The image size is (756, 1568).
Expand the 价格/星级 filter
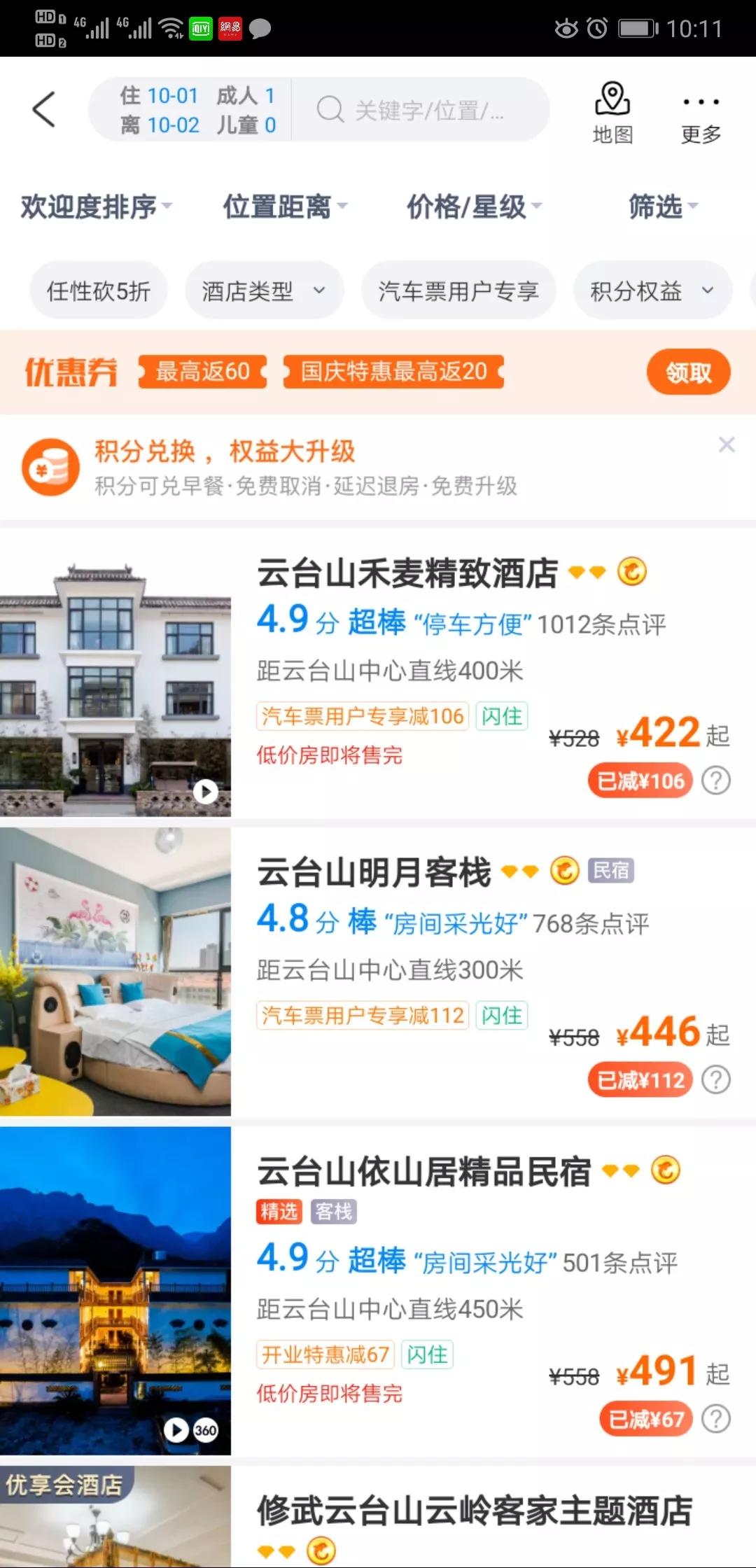coord(474,206)
